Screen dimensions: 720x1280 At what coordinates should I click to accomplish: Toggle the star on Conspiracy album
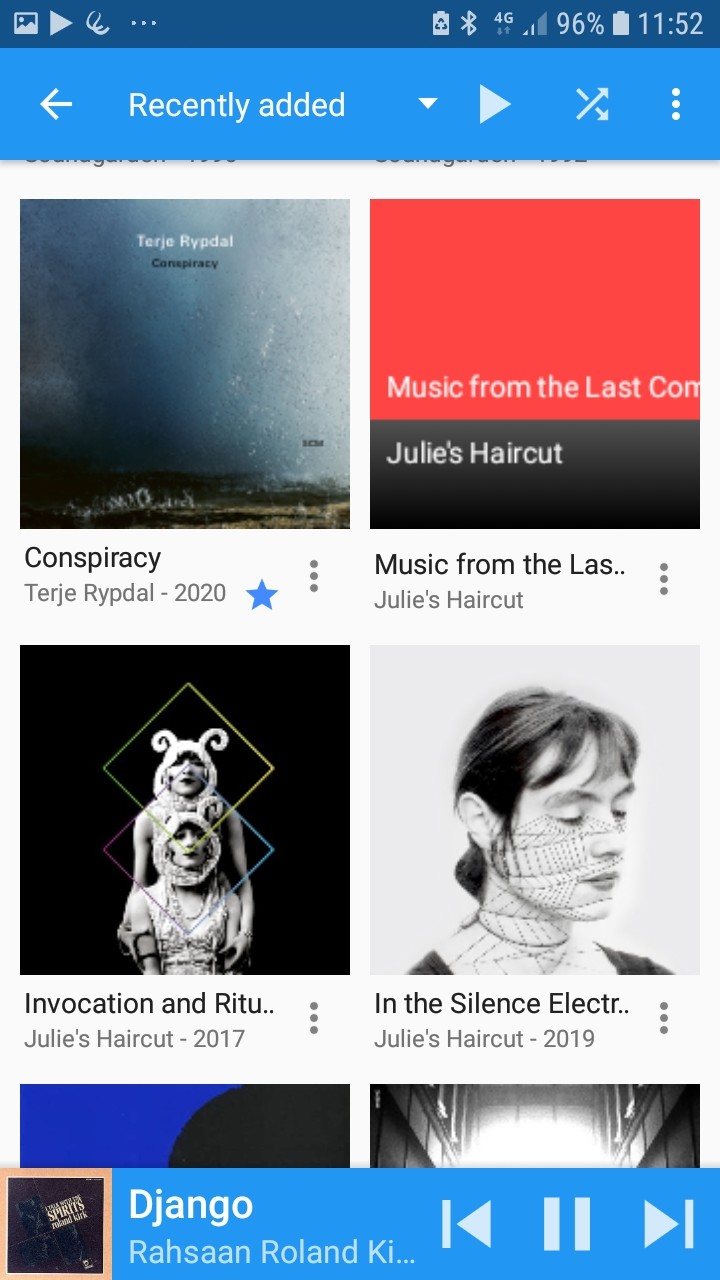point(262,596)
